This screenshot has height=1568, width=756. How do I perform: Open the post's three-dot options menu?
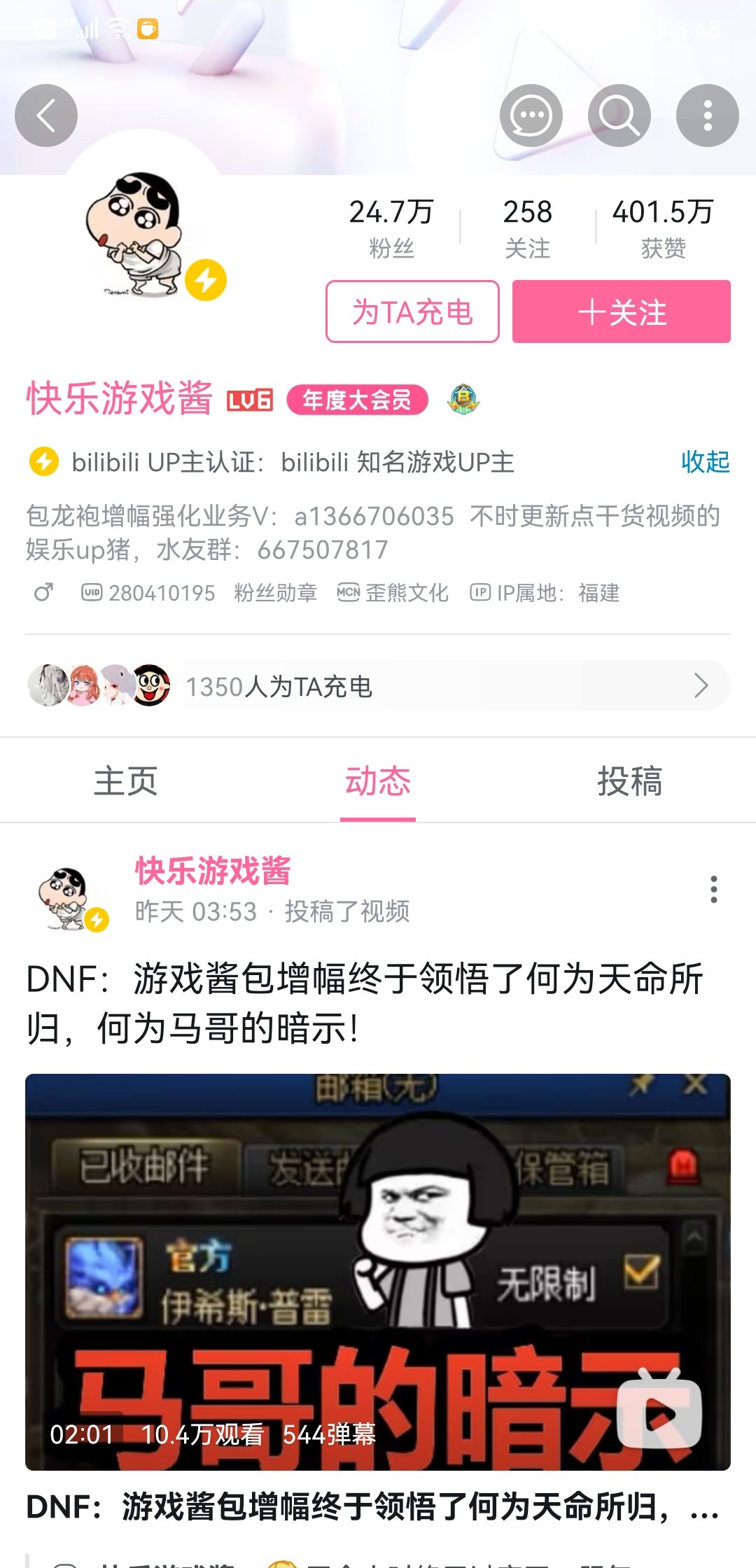point(713,889)
